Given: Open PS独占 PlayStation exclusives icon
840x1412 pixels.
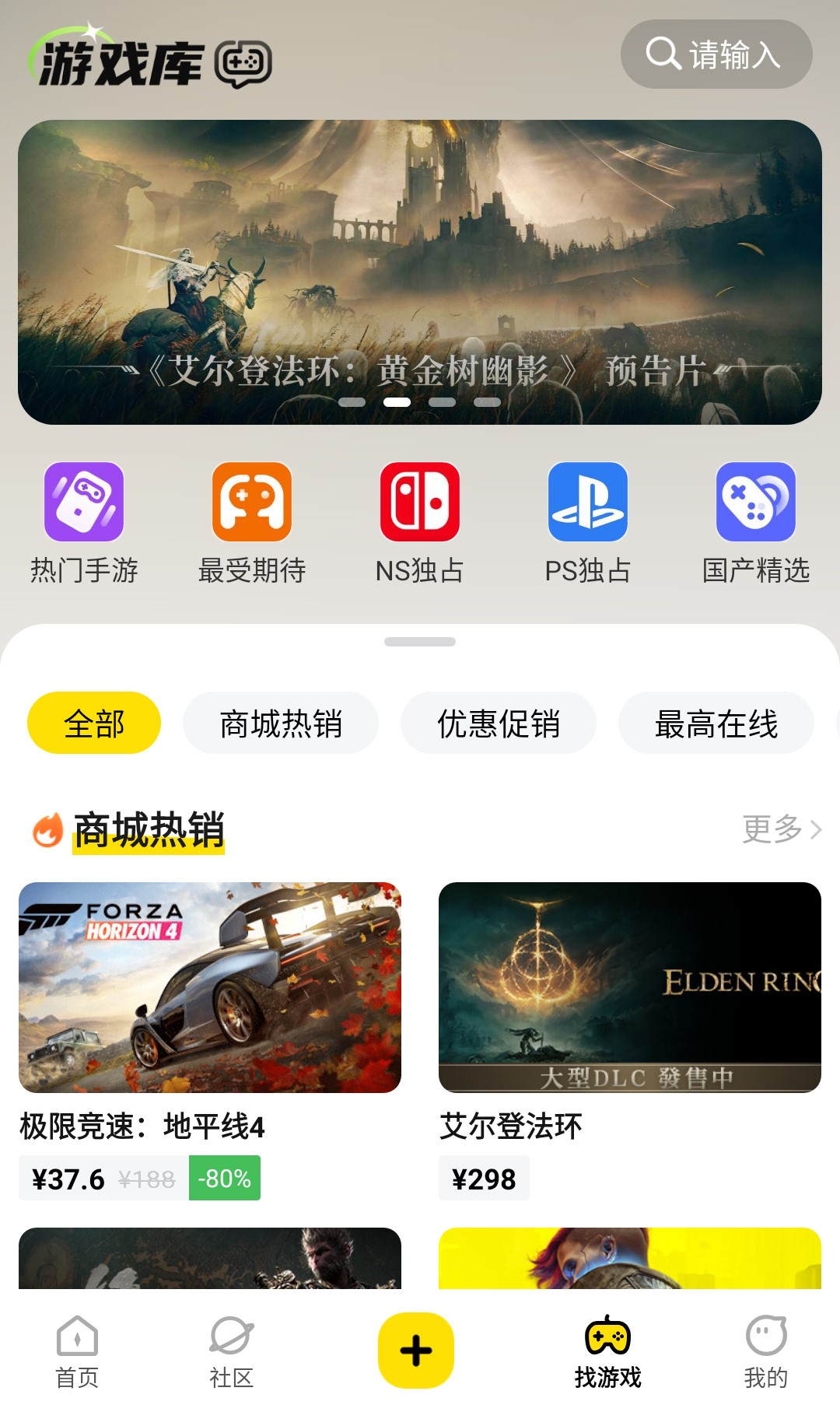Looking at the screenshot, I should tap(588, 503).
